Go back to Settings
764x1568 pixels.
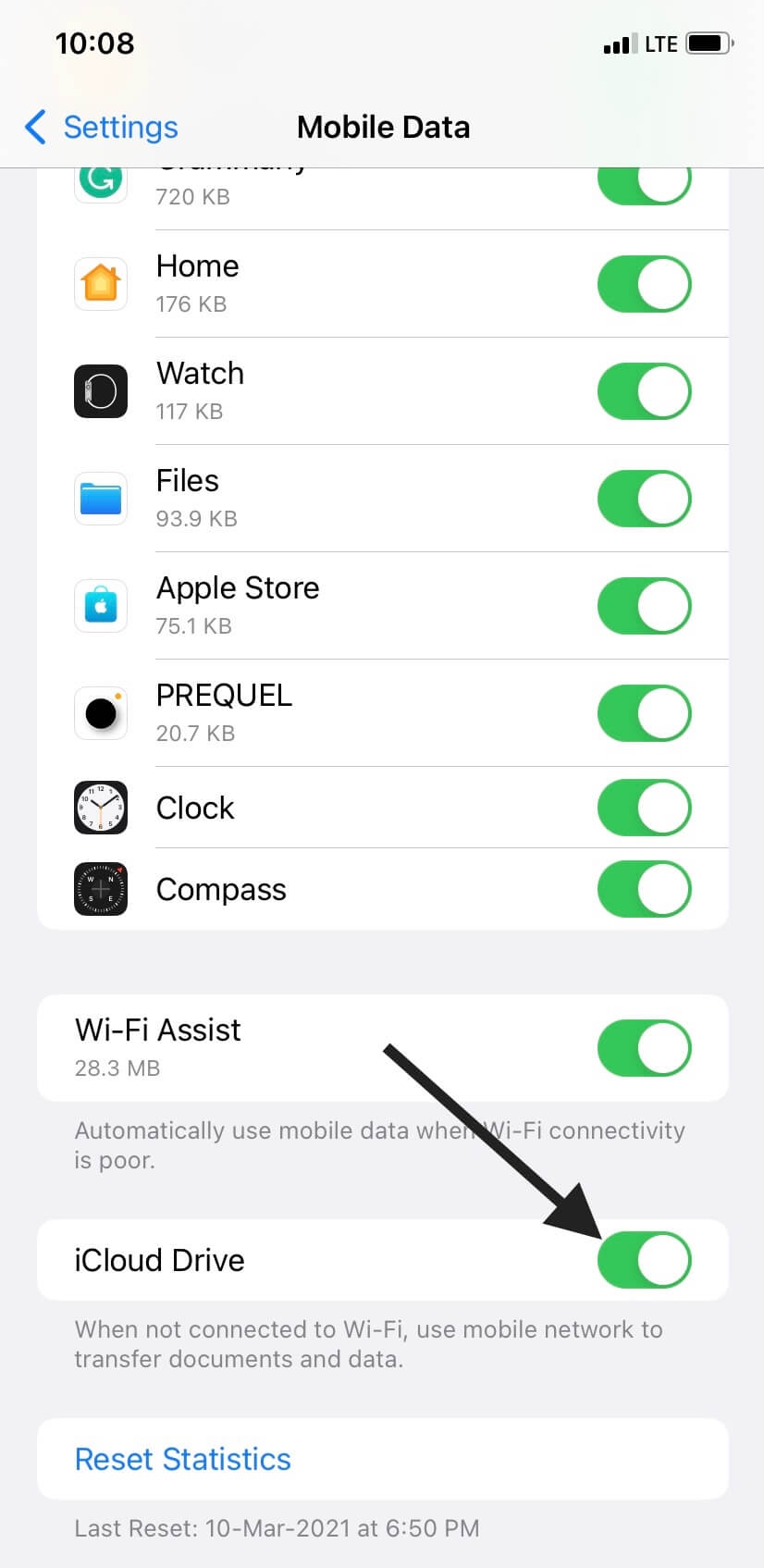[x=102, y=127]
